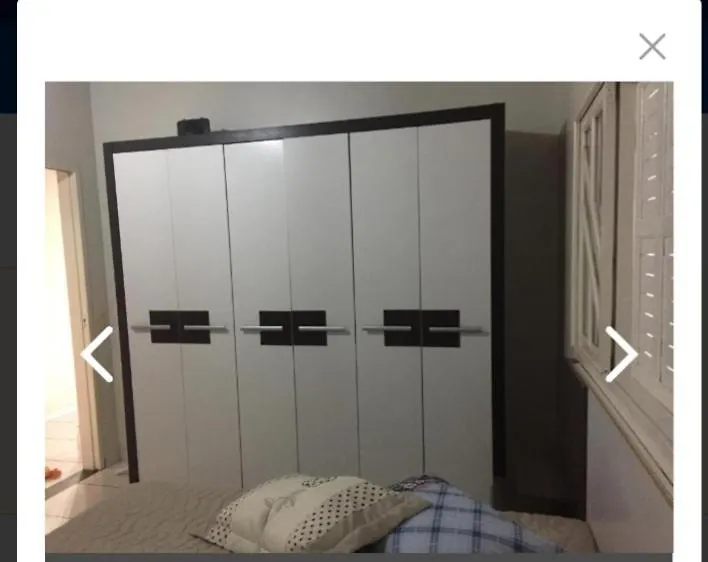This screenshot has height=562, width=708.
Task: Go to the previous photo
Action: coord(97,354)
